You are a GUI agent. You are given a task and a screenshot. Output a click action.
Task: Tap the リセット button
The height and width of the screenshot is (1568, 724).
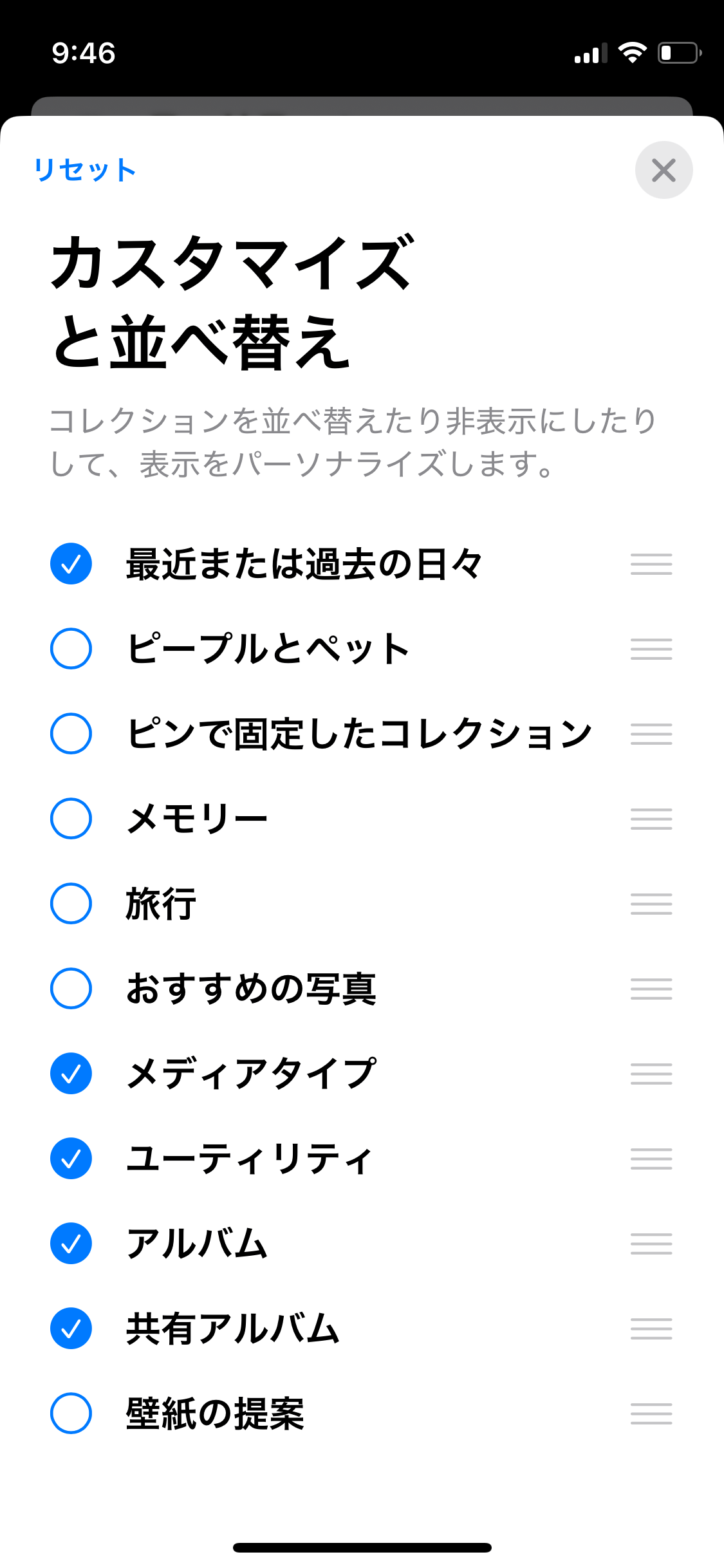84,170
